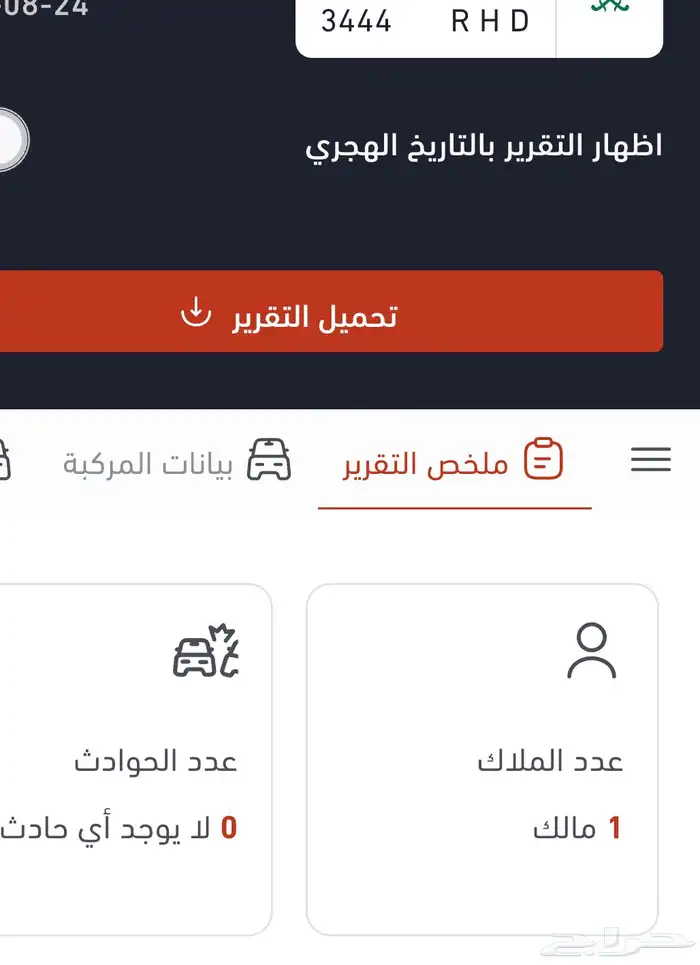Download the report with تحميل التقرير

[331, 311]
